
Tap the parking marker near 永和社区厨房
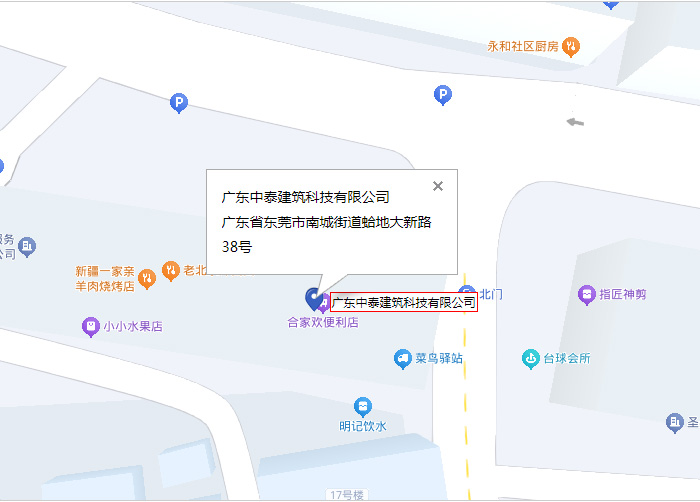pos(443,95)
